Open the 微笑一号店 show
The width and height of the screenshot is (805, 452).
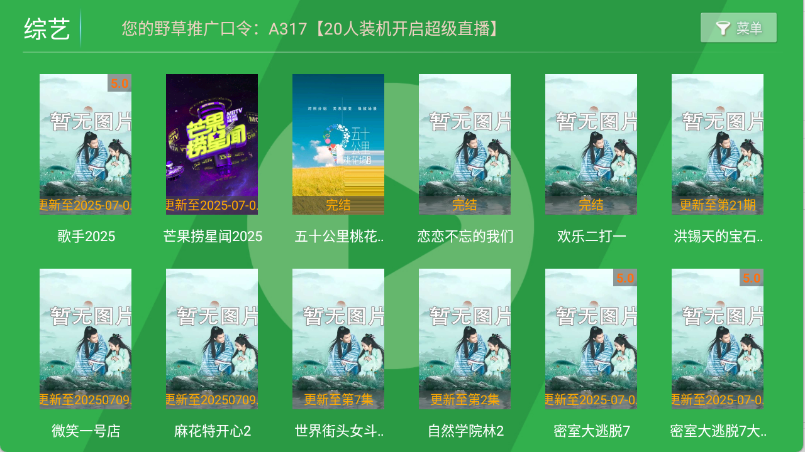pyautogui.click(x=86, y=339)
